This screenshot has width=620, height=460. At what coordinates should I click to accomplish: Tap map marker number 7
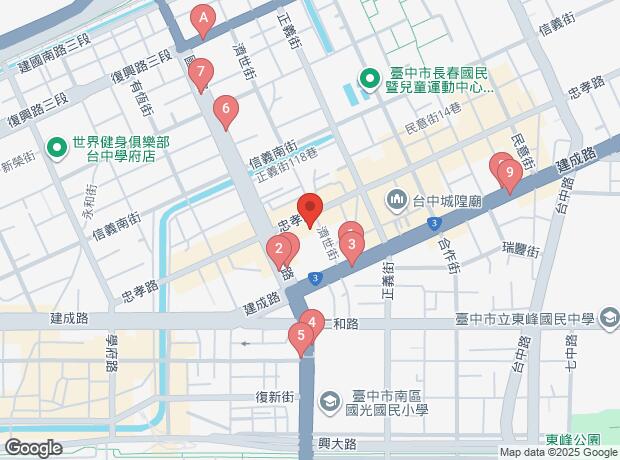point(202,73)
